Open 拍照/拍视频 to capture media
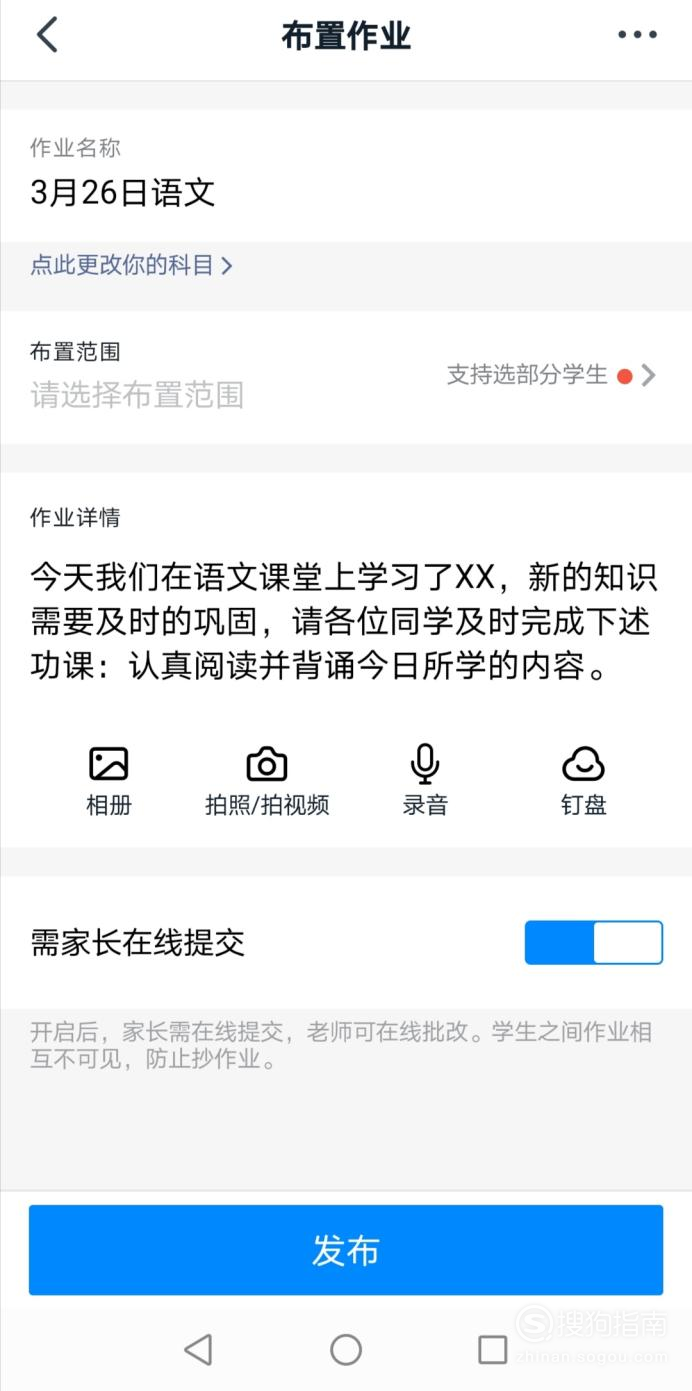This screenshot has width=692, height=1391. tap(267, 781)
